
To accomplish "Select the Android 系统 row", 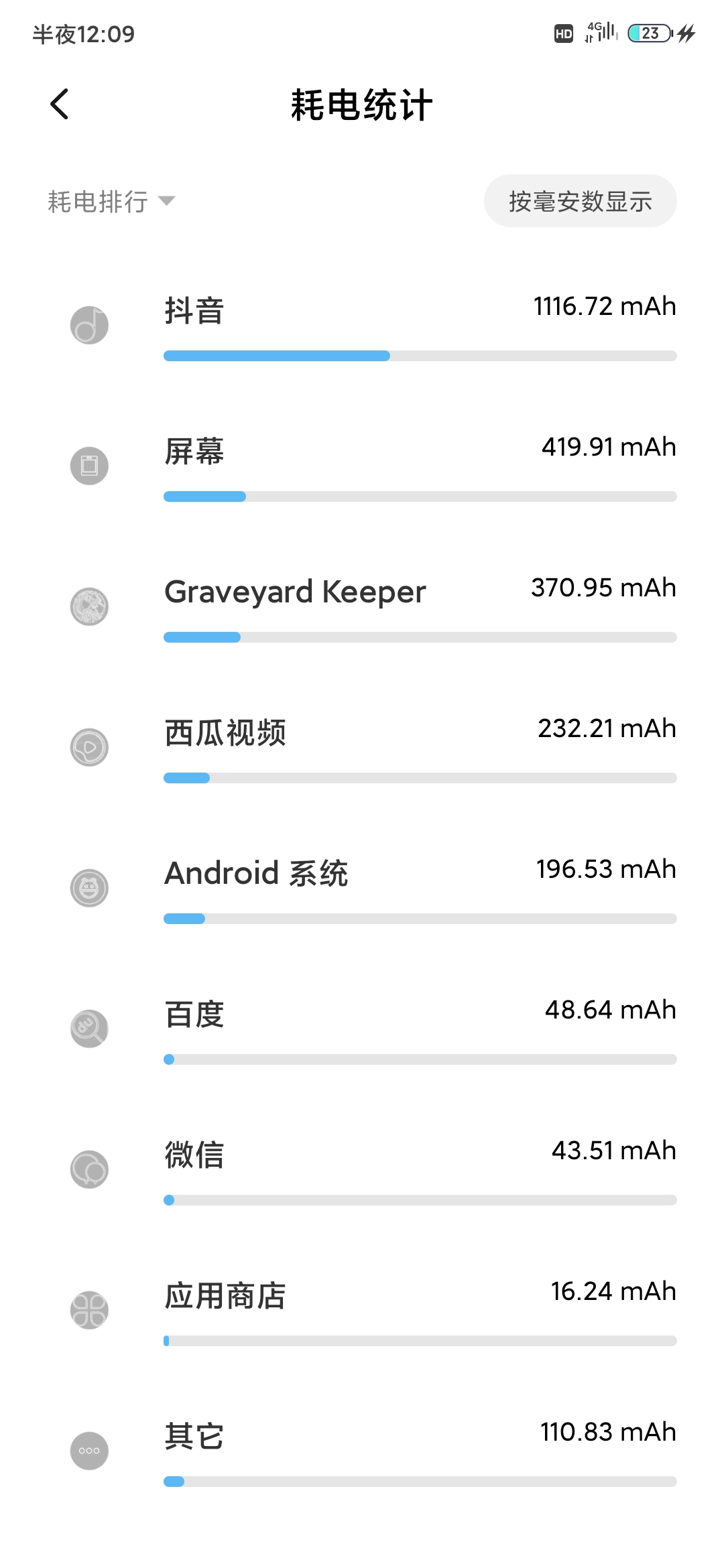I will (362, 889).
